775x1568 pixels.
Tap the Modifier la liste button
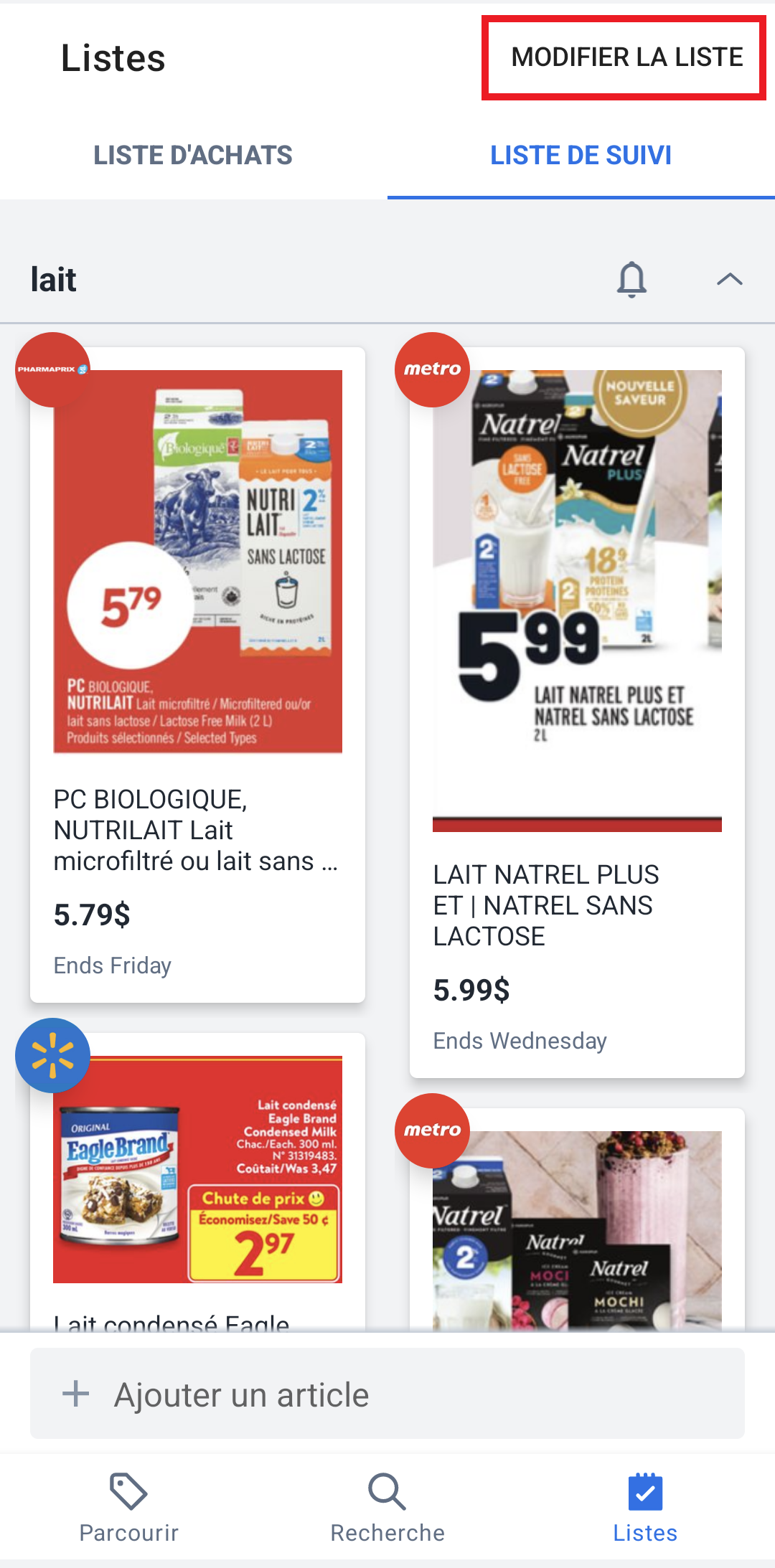(x=626, y=57)
